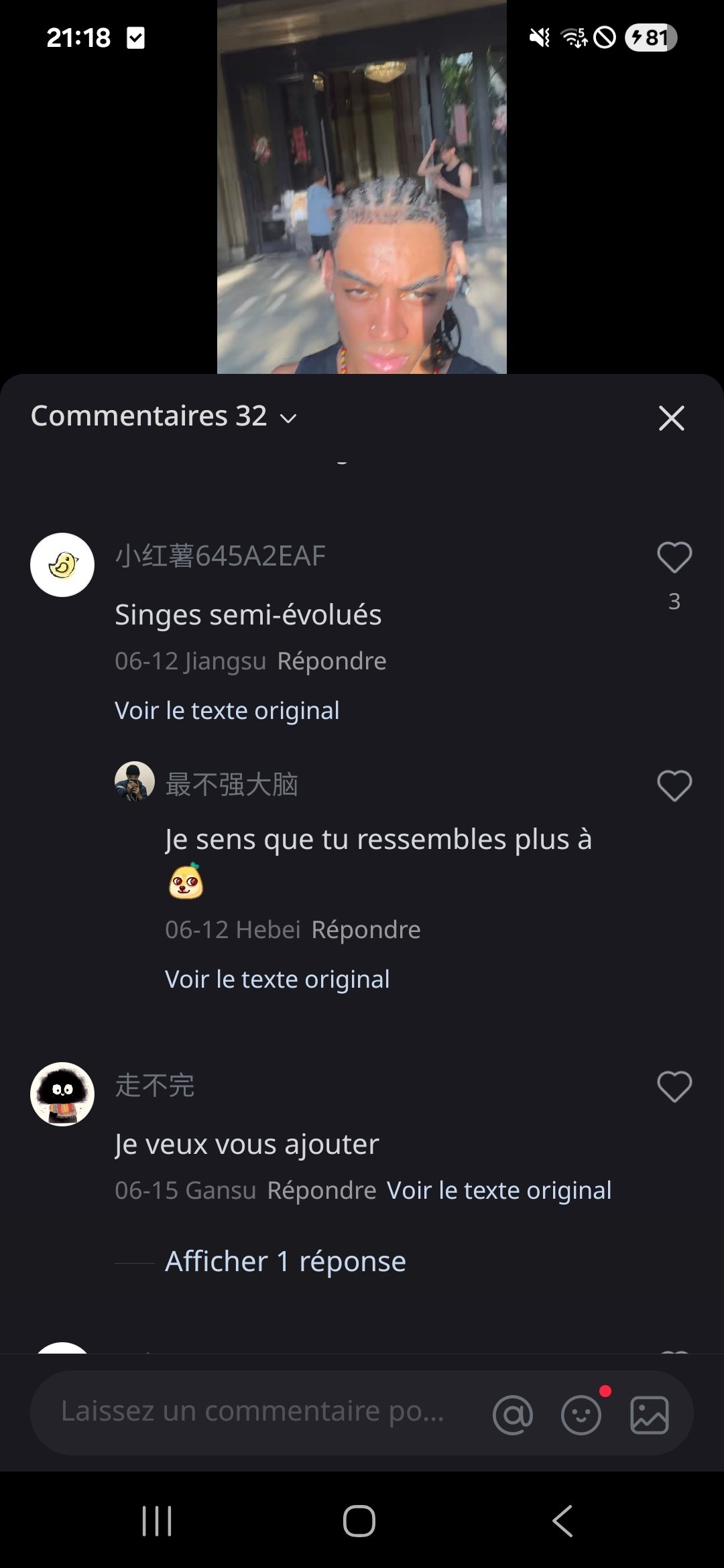Go back using the system back button

[562, 1520]
